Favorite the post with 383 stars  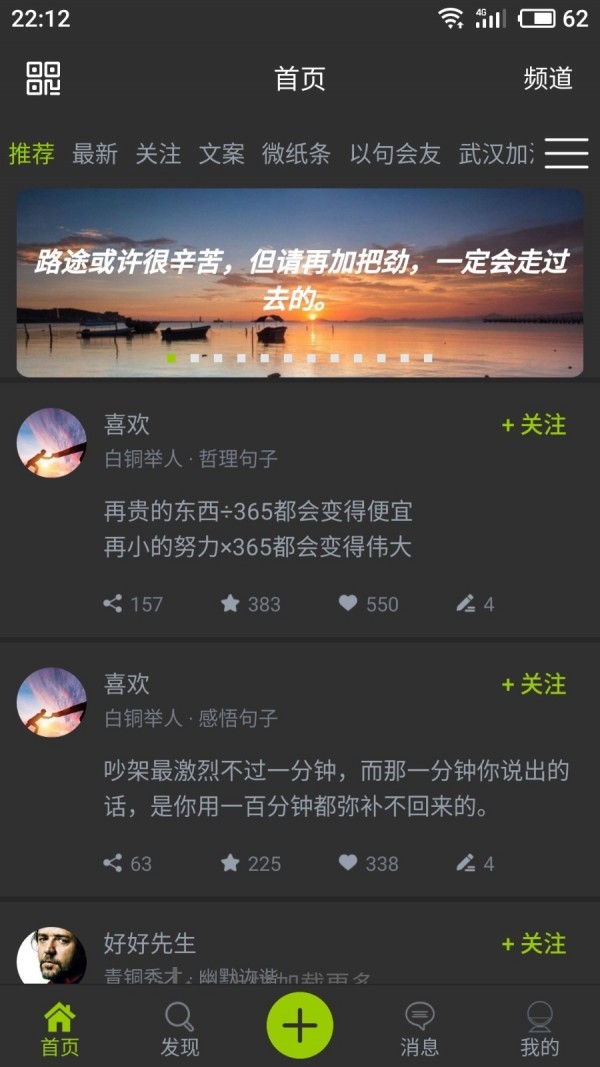(250, 604)
